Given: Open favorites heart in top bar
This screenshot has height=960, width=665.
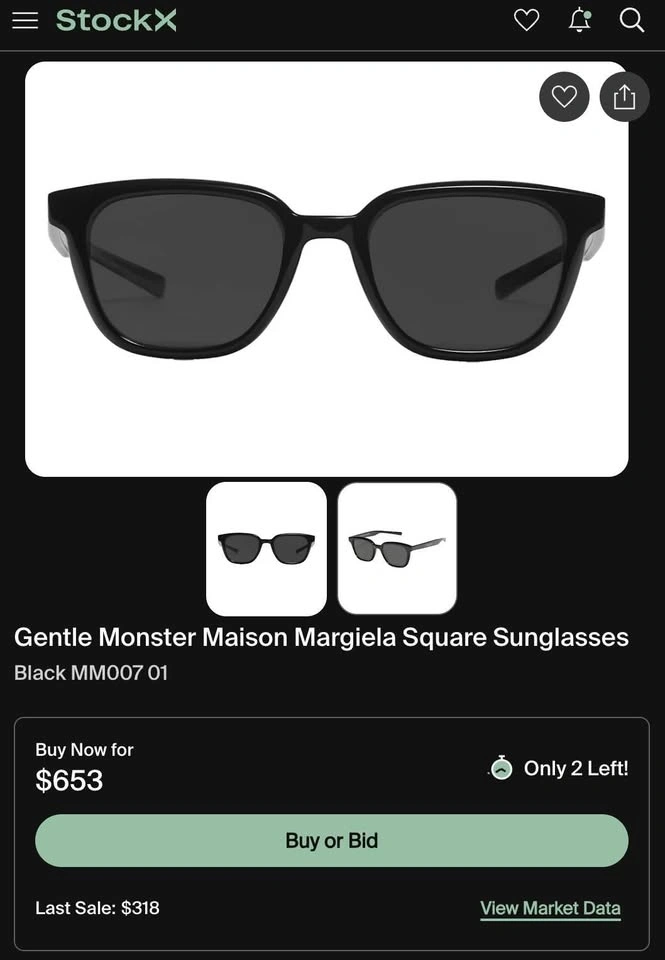Looking at the screenshot, I should click(x=526, y=20).
